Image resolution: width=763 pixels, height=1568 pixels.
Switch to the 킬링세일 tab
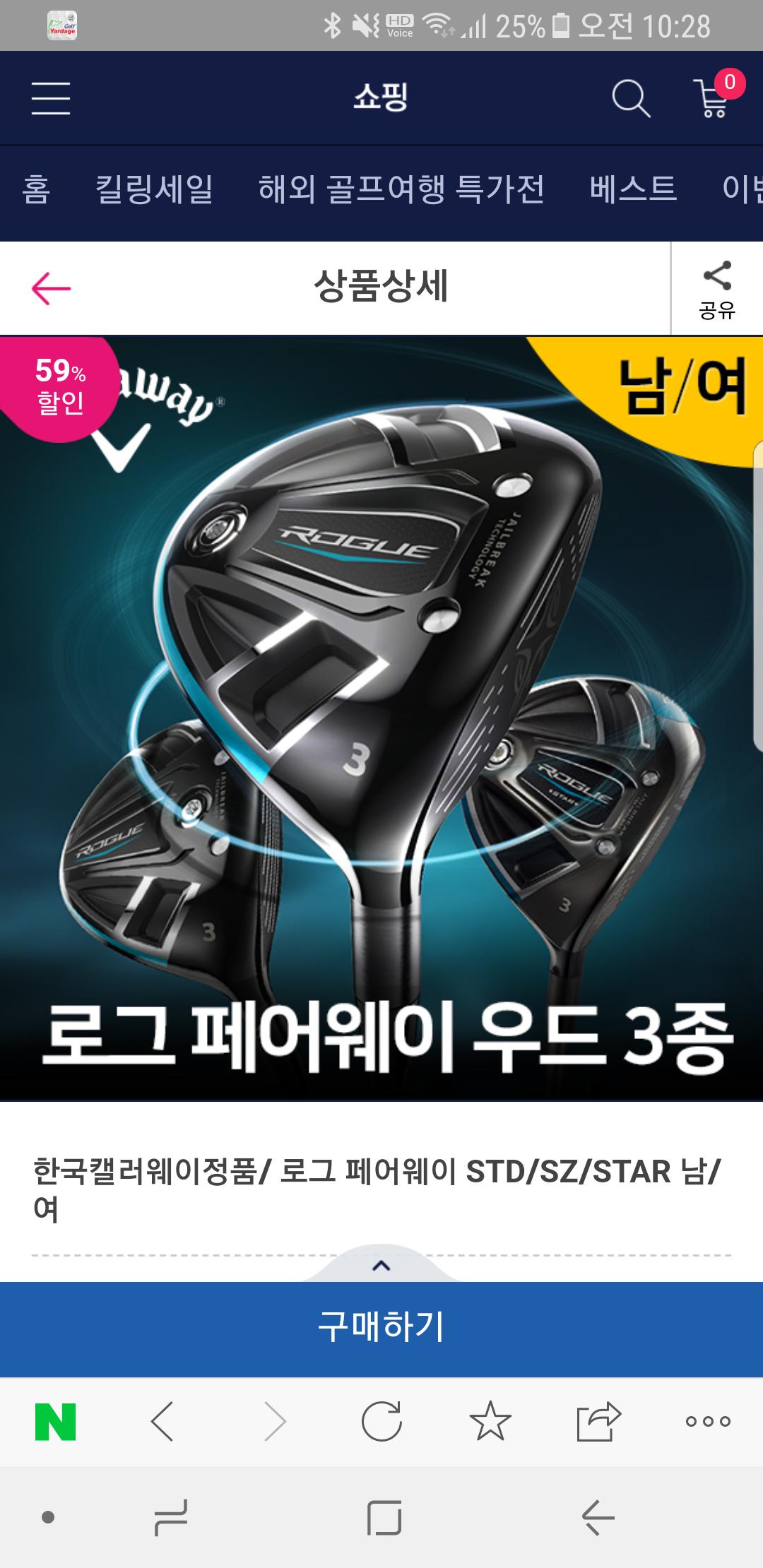pyautogui.click(x=154, y=189)
